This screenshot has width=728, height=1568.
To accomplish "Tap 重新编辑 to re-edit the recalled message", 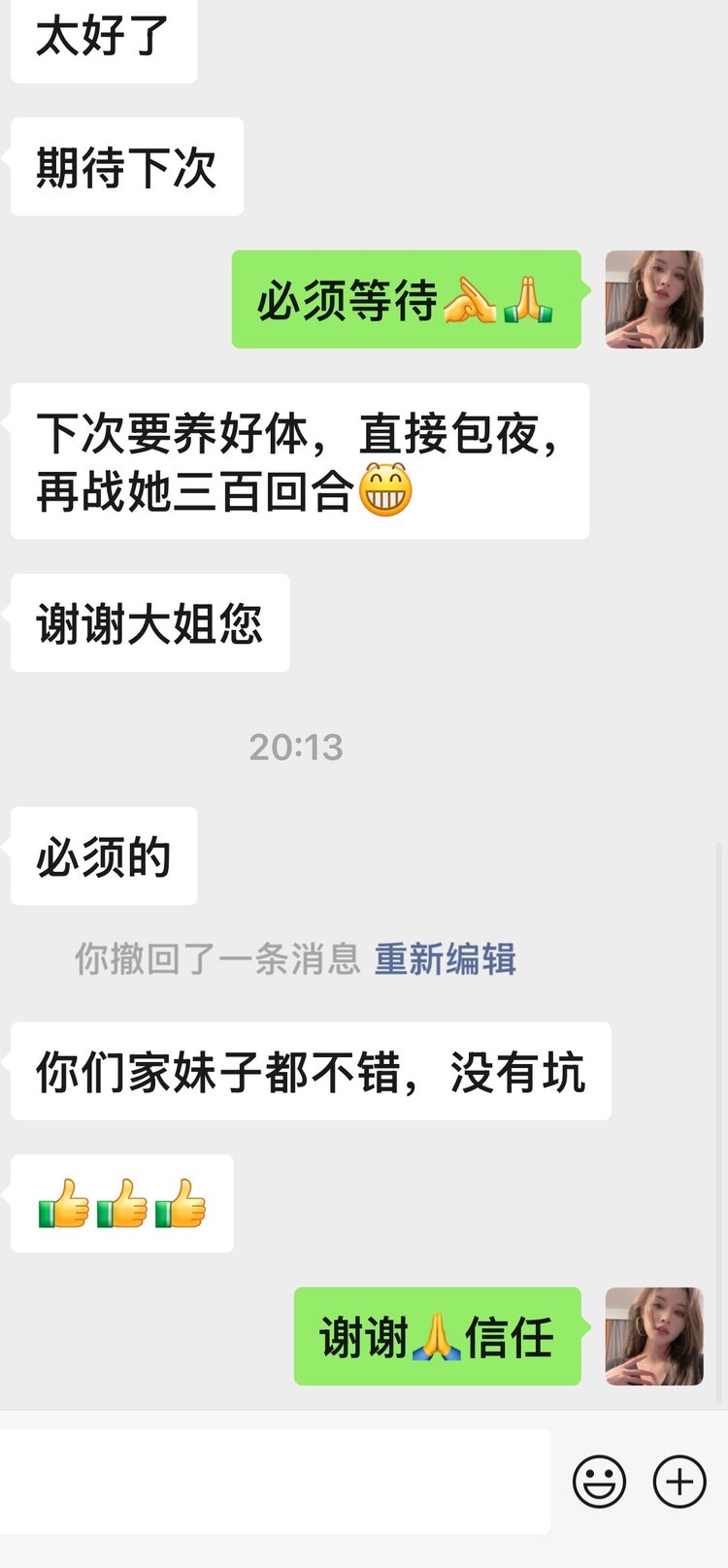I will tap(445, 959).
